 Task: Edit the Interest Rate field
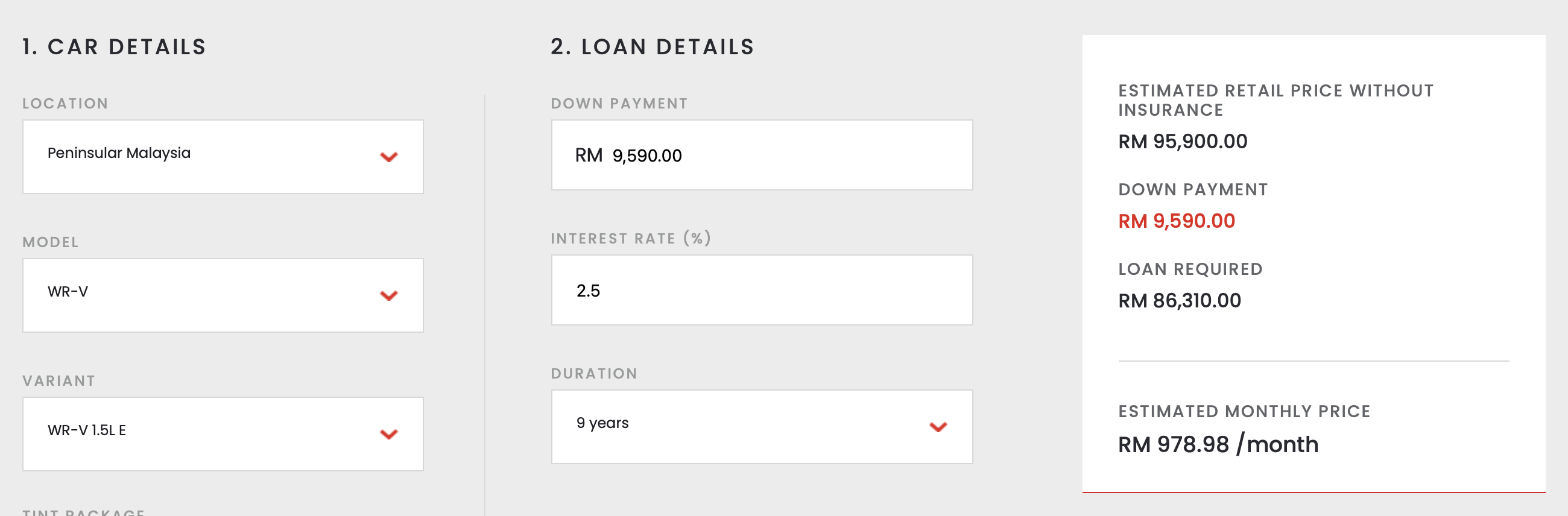coord(761,291)
